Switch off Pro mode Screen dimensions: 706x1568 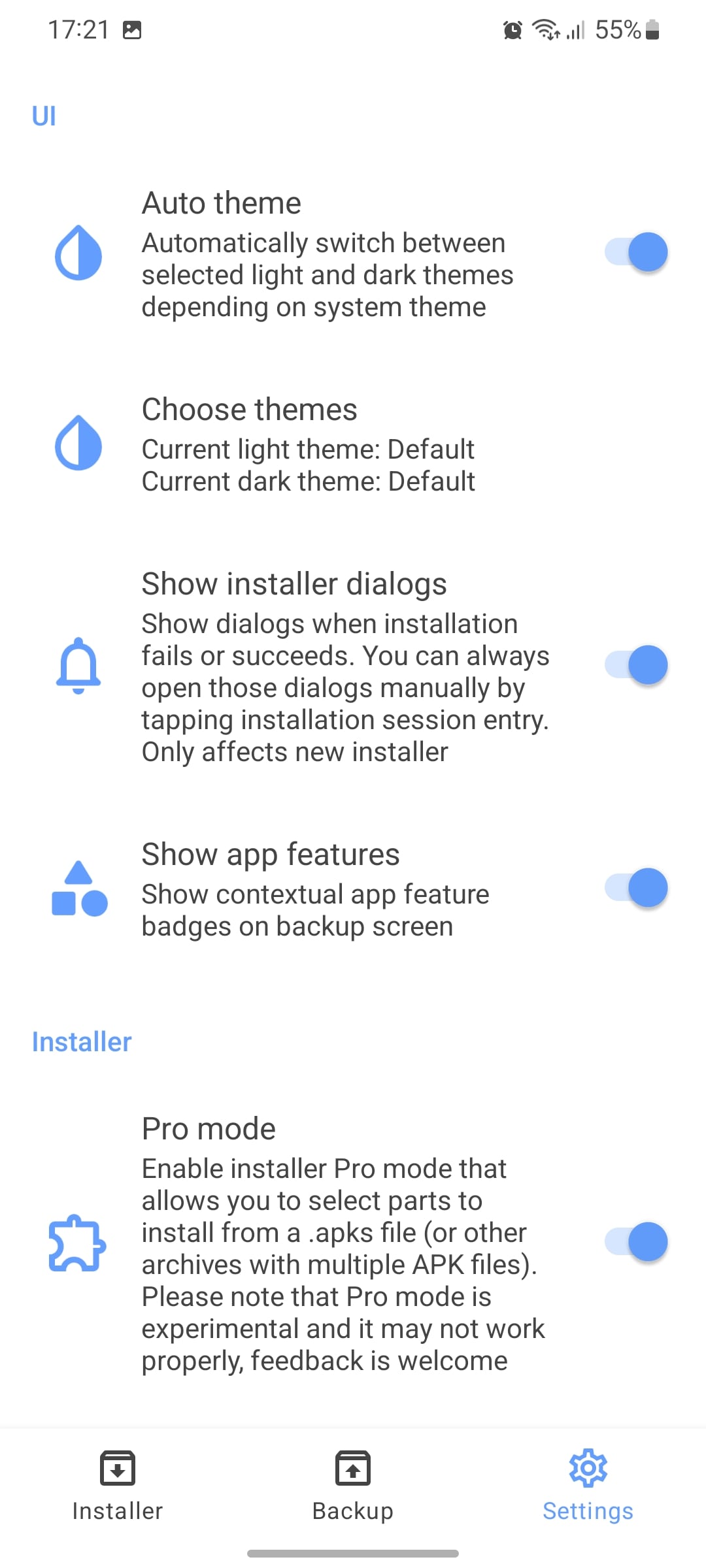(x=636, y=1241)
